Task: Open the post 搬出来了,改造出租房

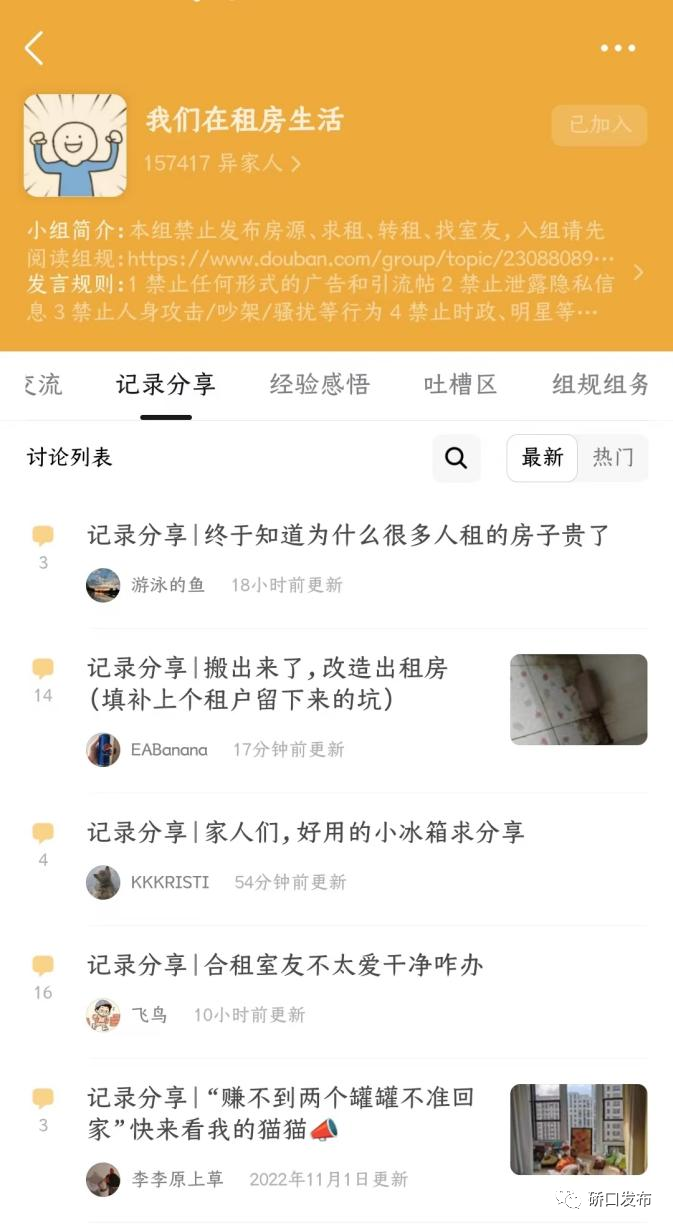Action: (x=267, y=683)
